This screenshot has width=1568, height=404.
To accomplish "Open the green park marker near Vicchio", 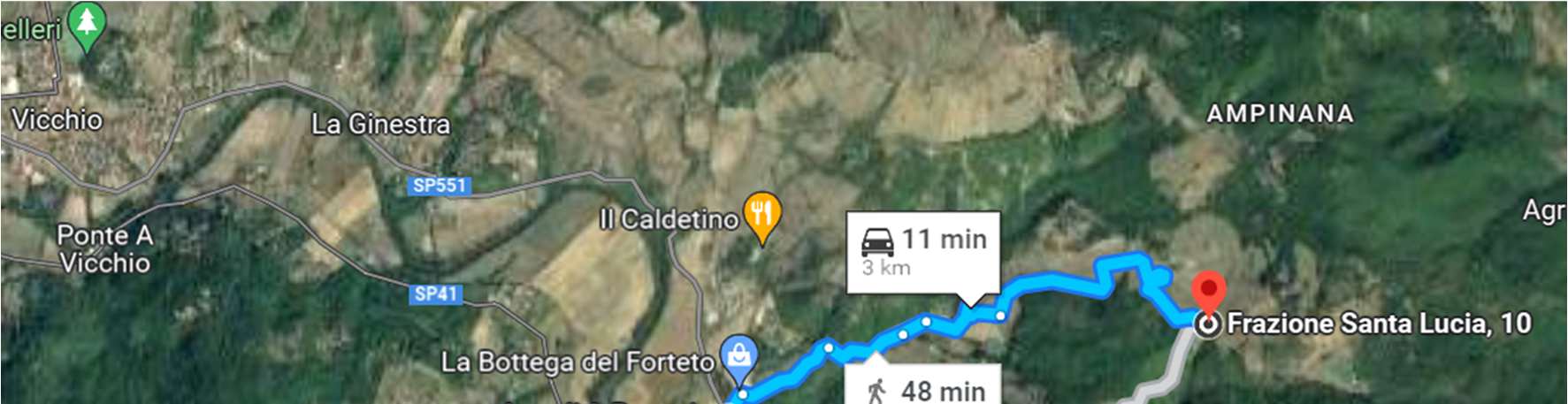I will click(87, 23).
